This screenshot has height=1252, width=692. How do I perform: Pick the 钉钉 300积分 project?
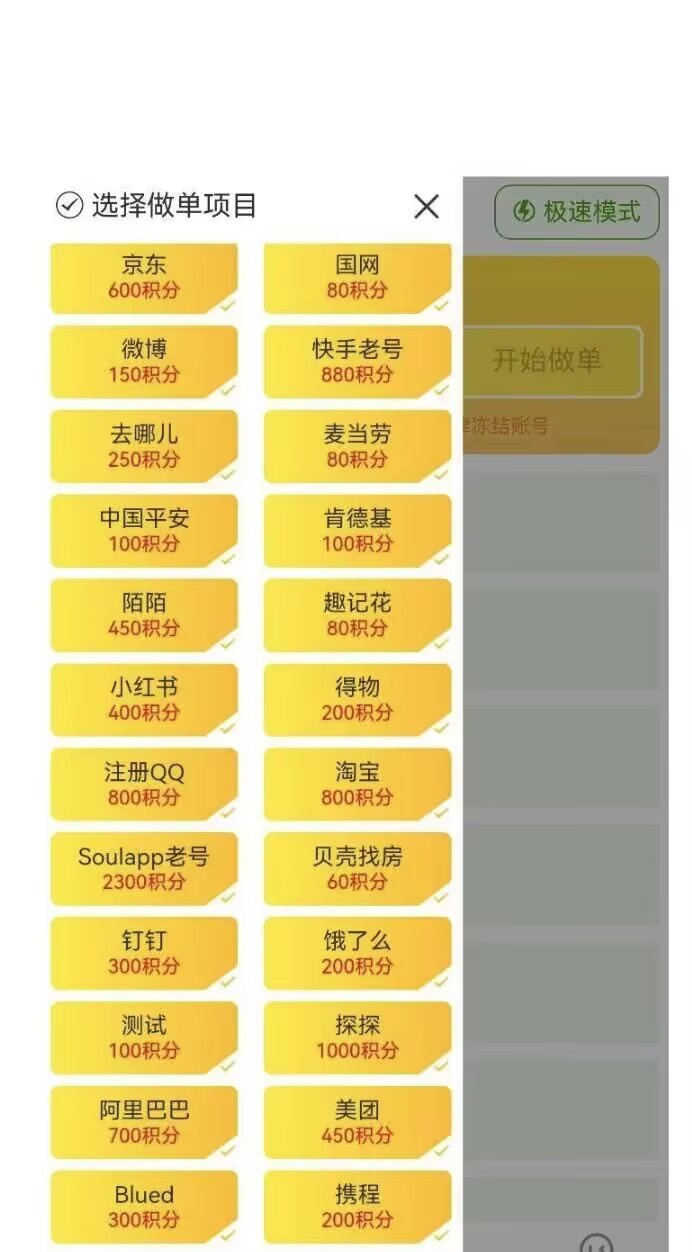coord(144,954)
